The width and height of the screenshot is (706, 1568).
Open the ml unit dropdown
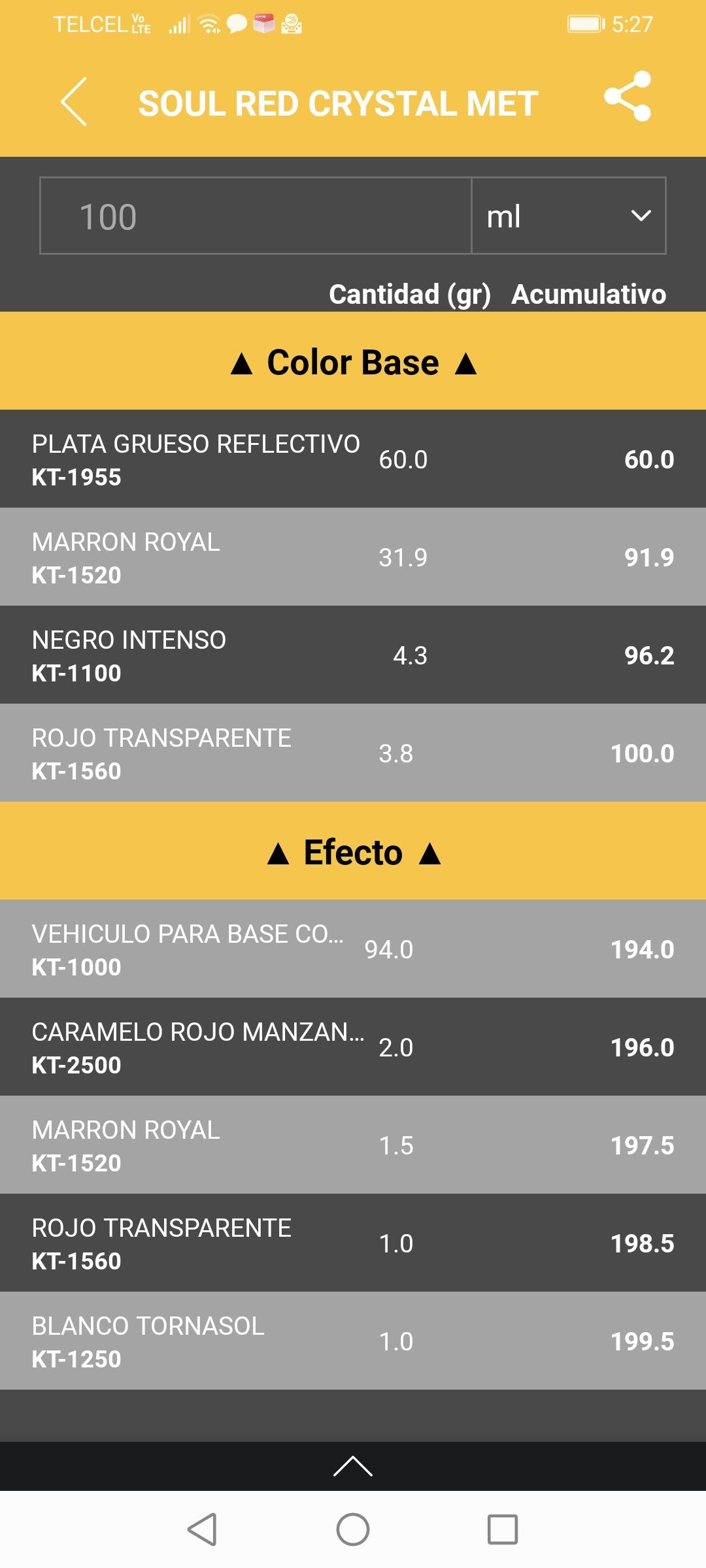[x=569, y=216]
